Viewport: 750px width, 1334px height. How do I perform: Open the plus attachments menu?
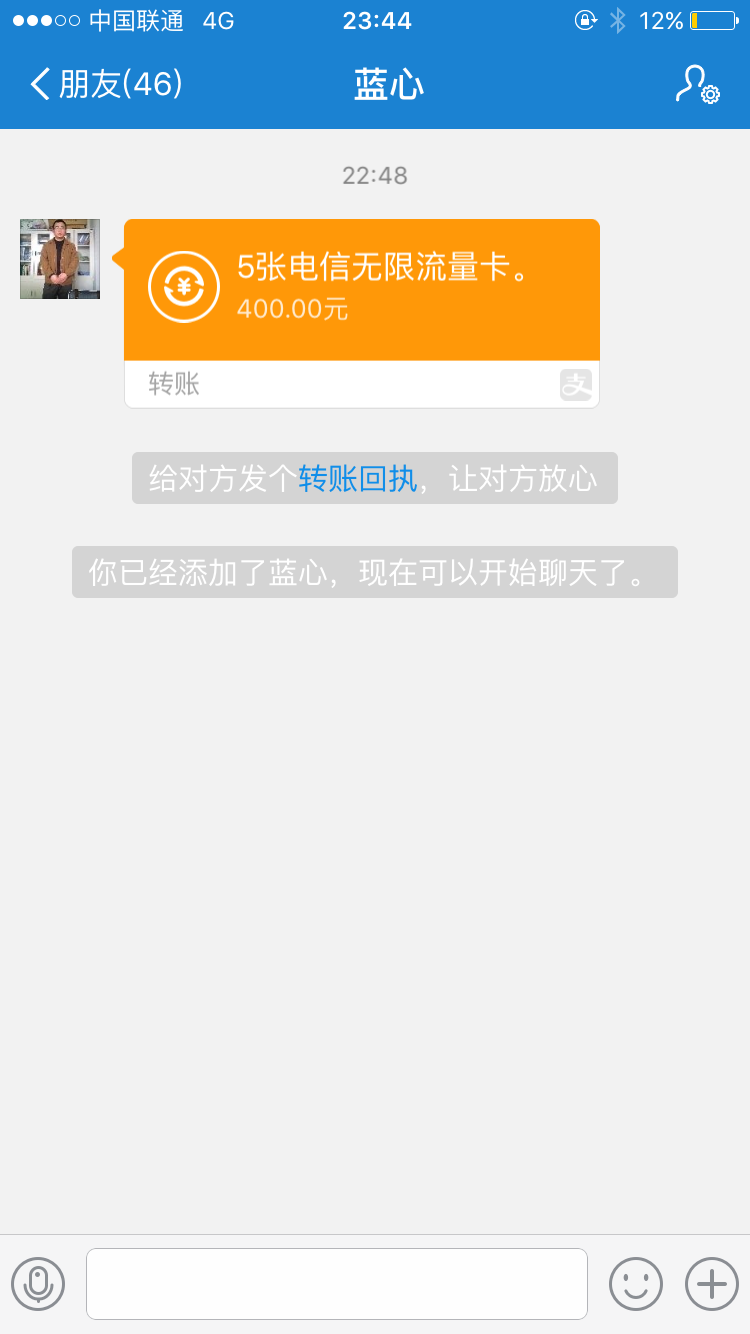pyautogui.click(x=711, y=1284)
